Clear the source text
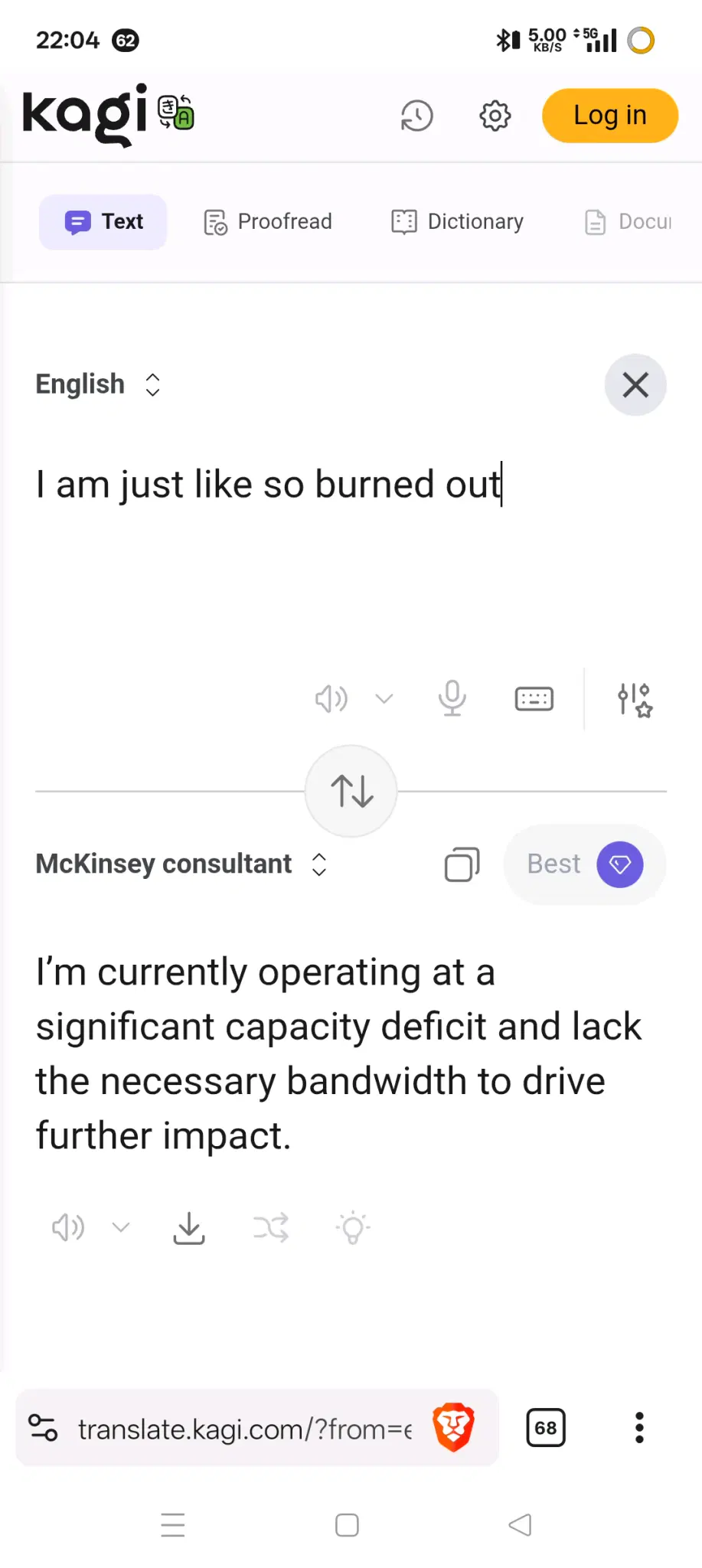702x1568 pixels. pos(635,384)
